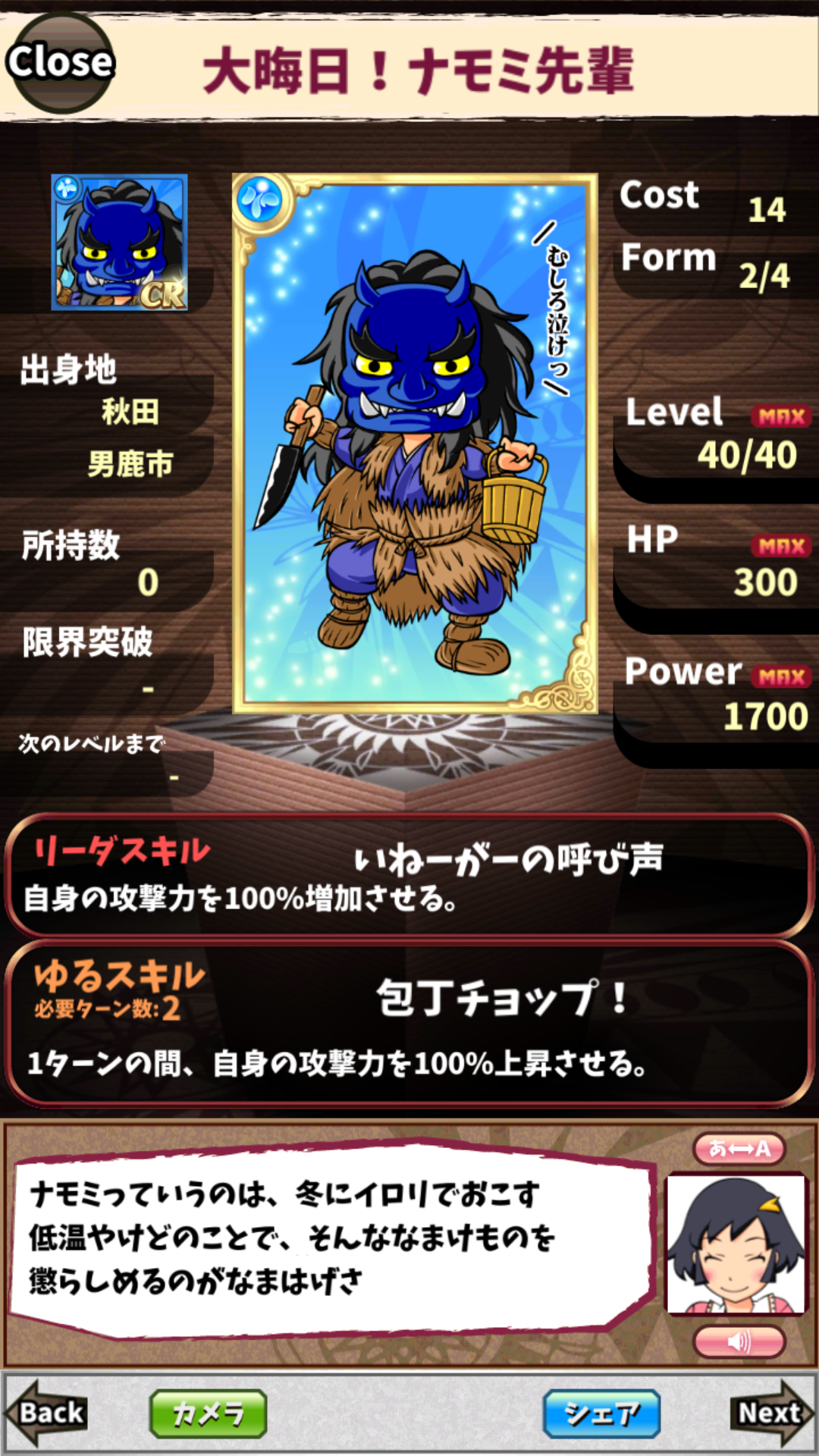This screenshot has height=1456, width=819.
Task: Close the character detail screen
Action: pyautogui.click(x=61, y=62)
